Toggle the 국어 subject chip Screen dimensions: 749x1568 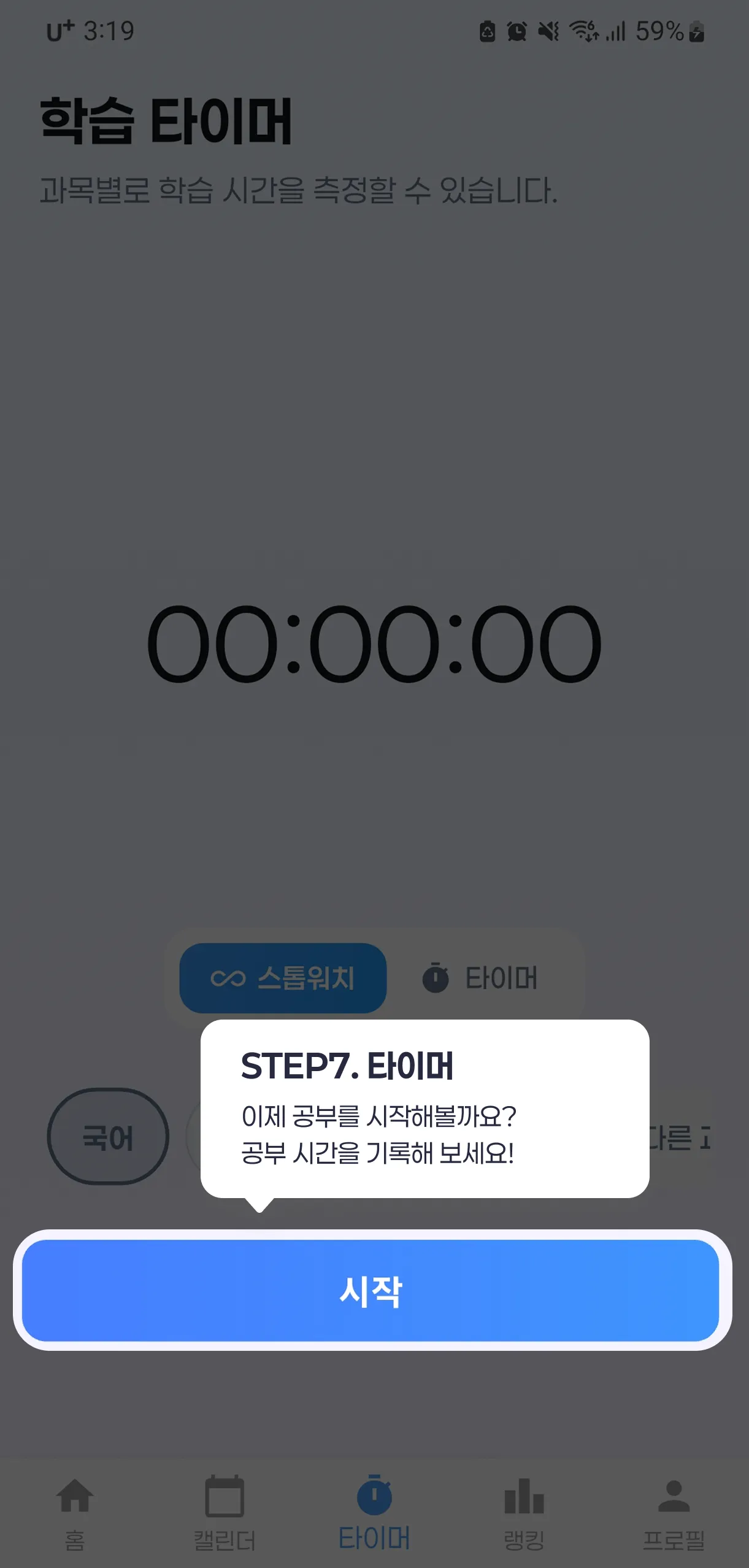[108, 1136]
